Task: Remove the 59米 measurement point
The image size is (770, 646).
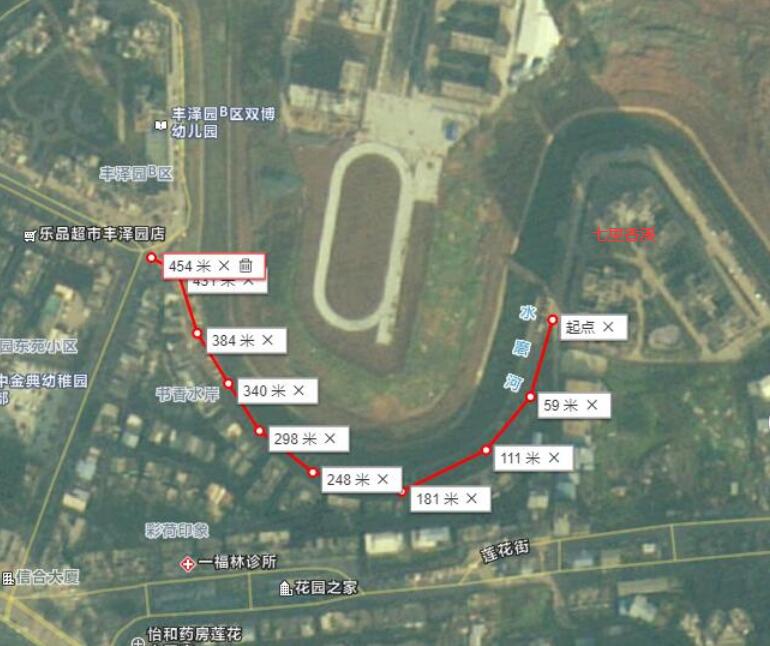Action: (592, 405)
